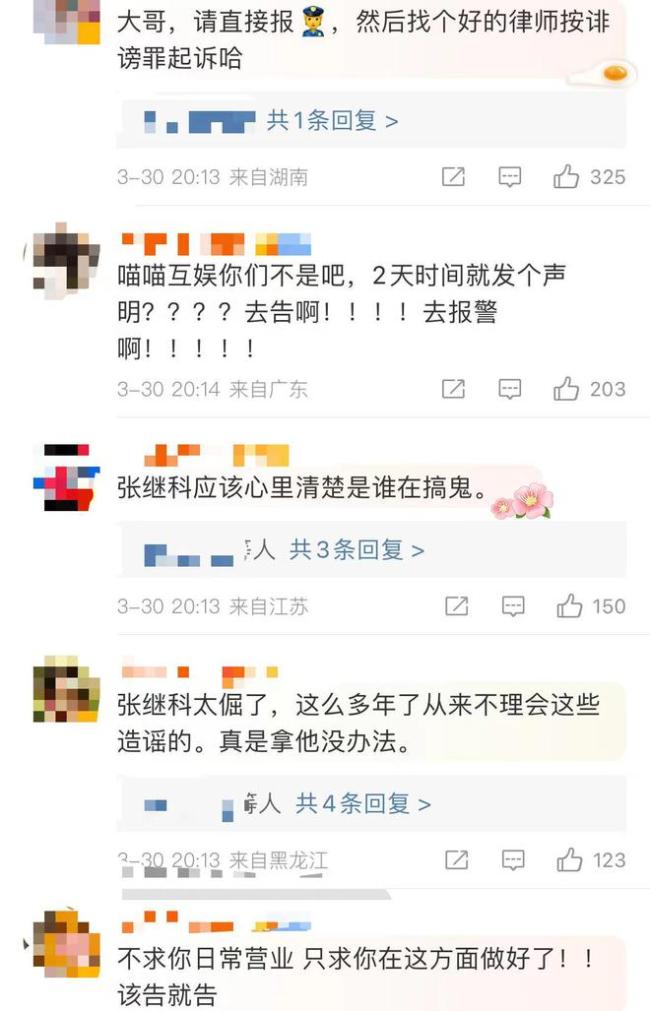Reply to the comment from 江苏
650x1011 pixels.
(512, 606)
